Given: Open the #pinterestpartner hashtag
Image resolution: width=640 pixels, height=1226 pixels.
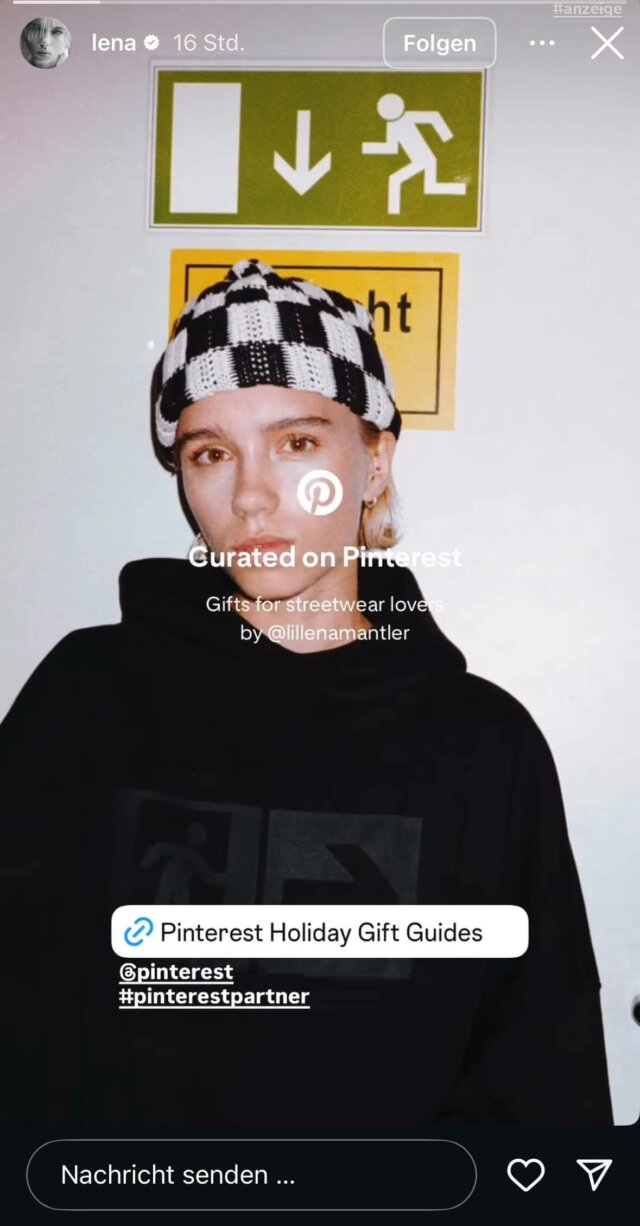Looking at the screenshot, I should coord(214,996).
